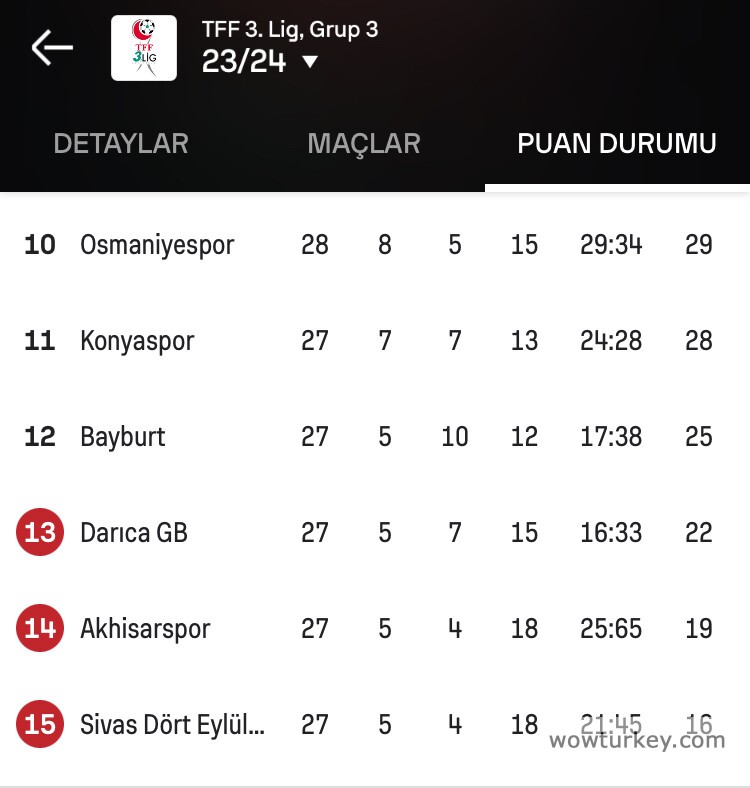Click the red relegation badge next to Akhisarspor
750x788 pixels.
coord(39,628)
